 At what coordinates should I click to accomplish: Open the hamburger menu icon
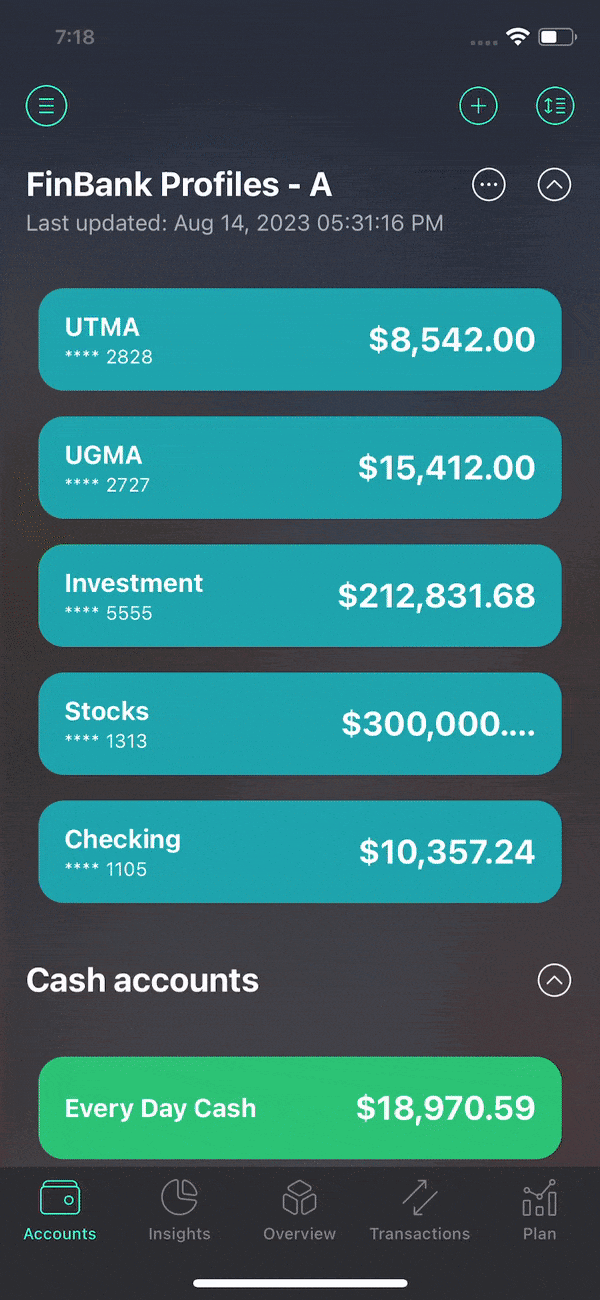46,105
